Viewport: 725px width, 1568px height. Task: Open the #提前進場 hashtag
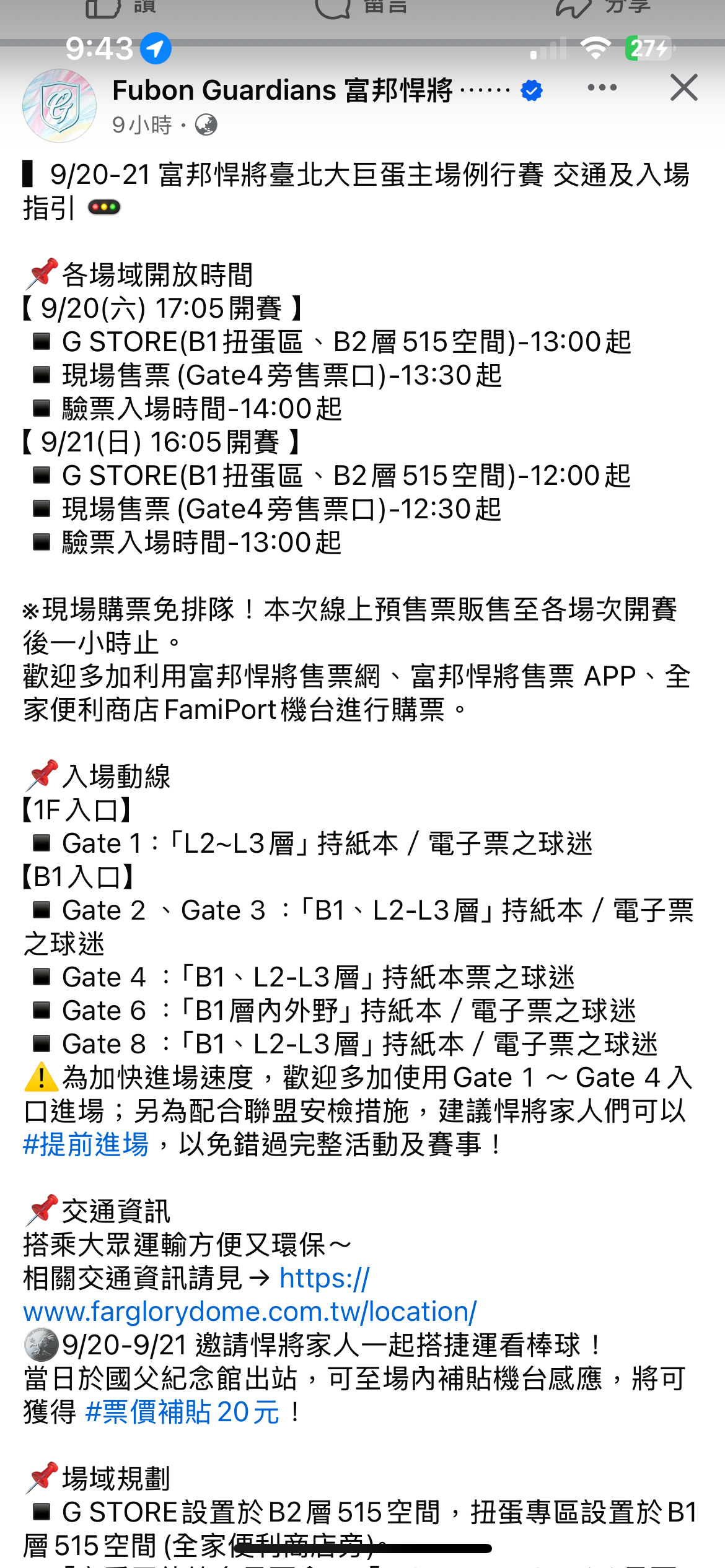pyautogui.click(x=86, y=1144)
